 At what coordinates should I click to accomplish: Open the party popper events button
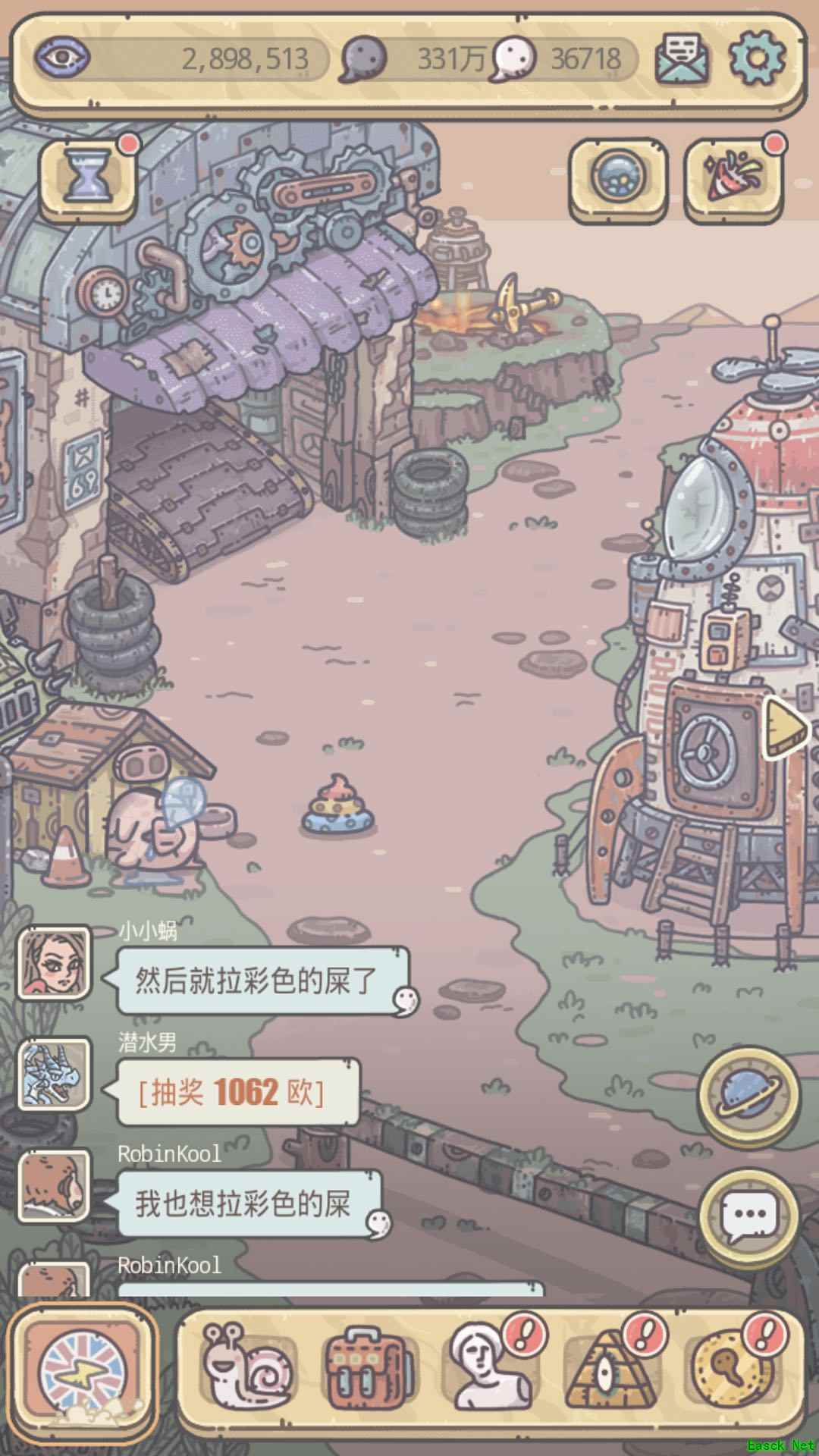pyautogui.click(x=733, y=177)
